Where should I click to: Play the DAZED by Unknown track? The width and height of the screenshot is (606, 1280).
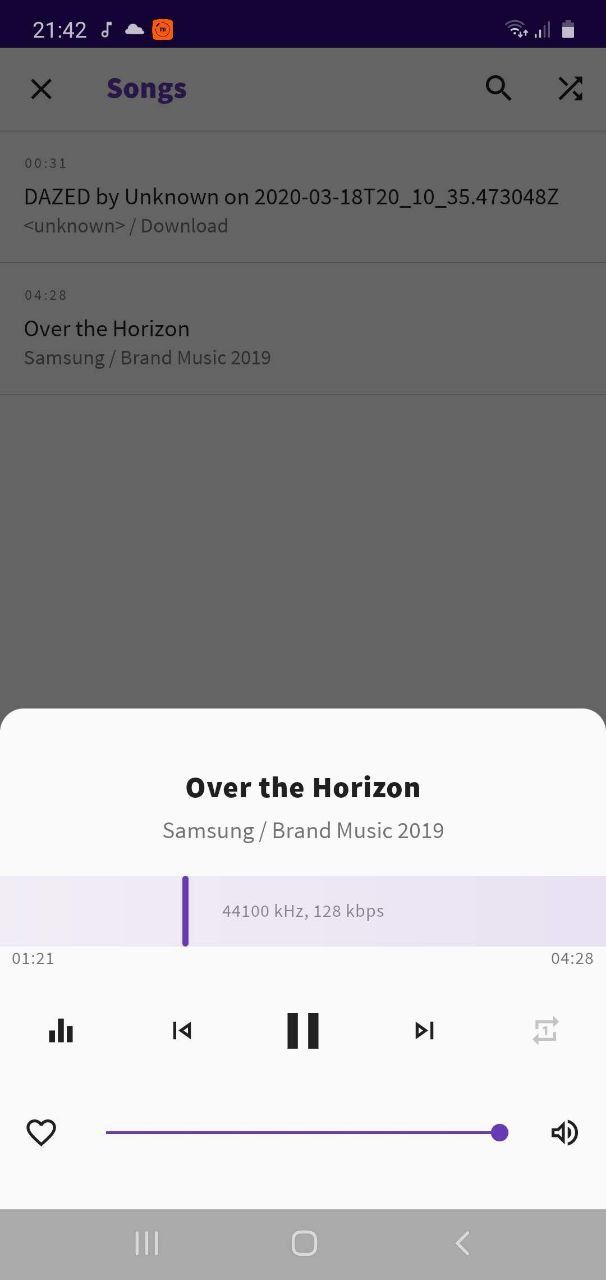pyautogui.click(x=303, y=197)
